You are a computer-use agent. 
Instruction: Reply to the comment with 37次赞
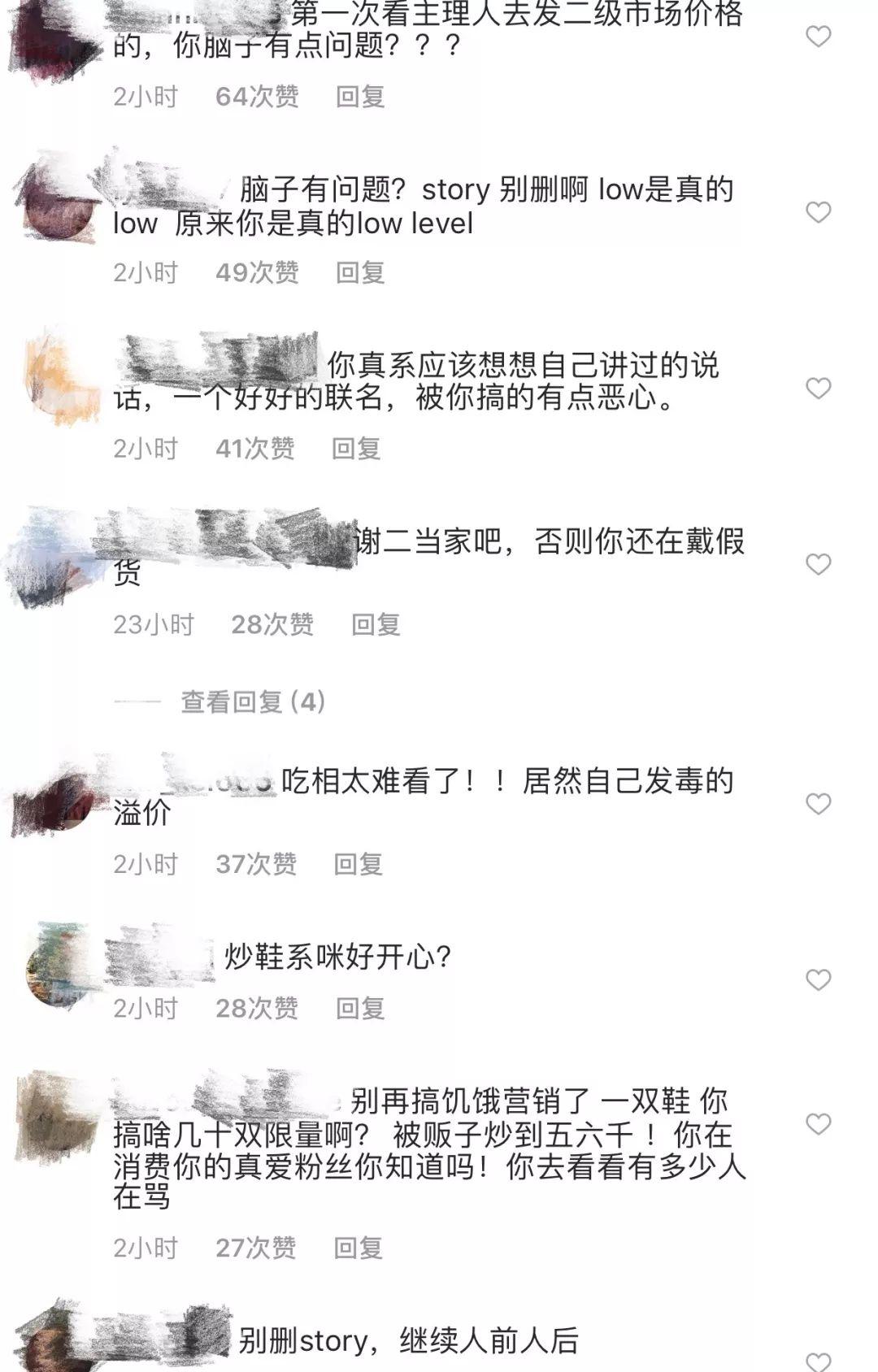pyautogui.click(x=358, y=864)
